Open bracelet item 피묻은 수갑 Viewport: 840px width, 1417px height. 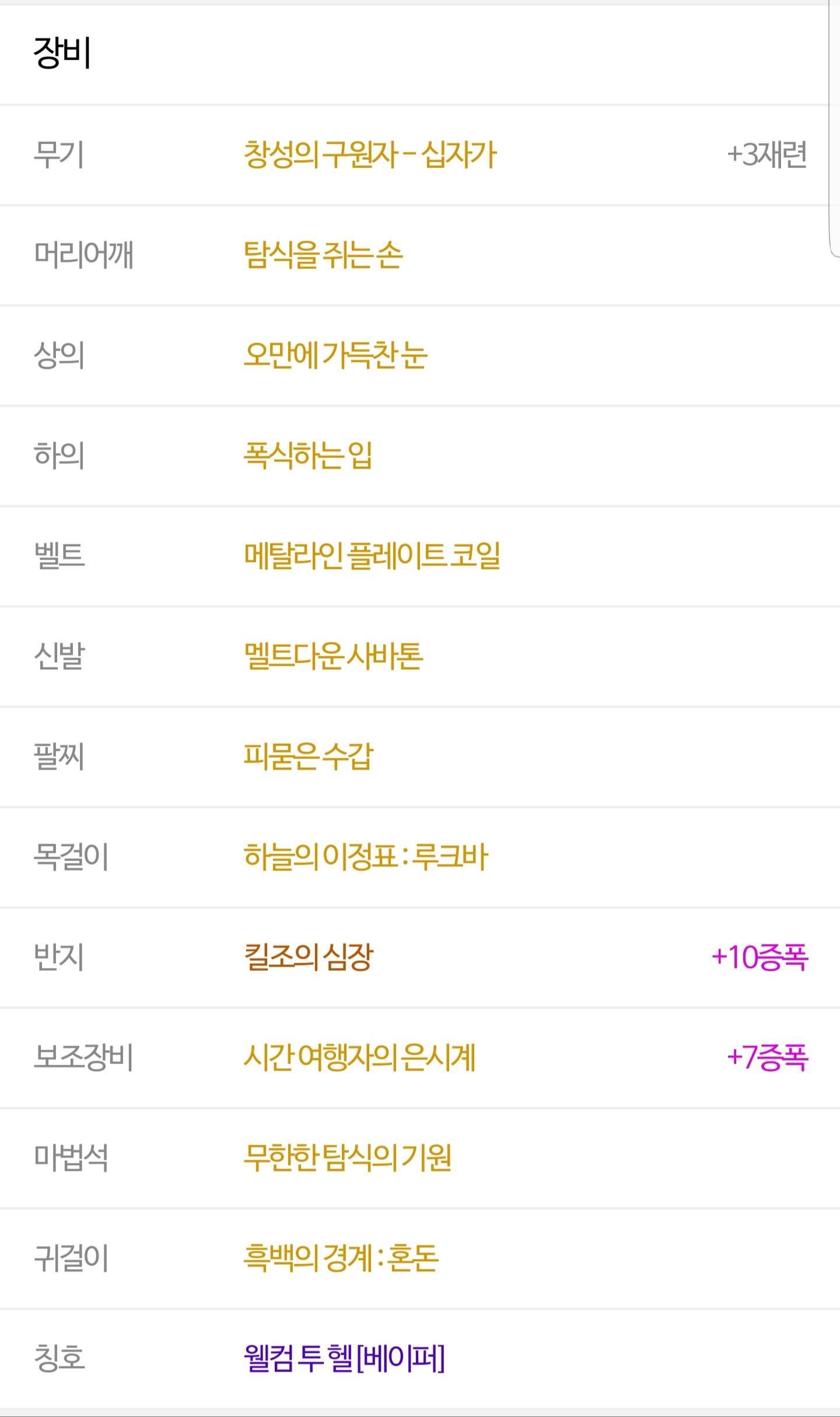[x=308, y=757]
